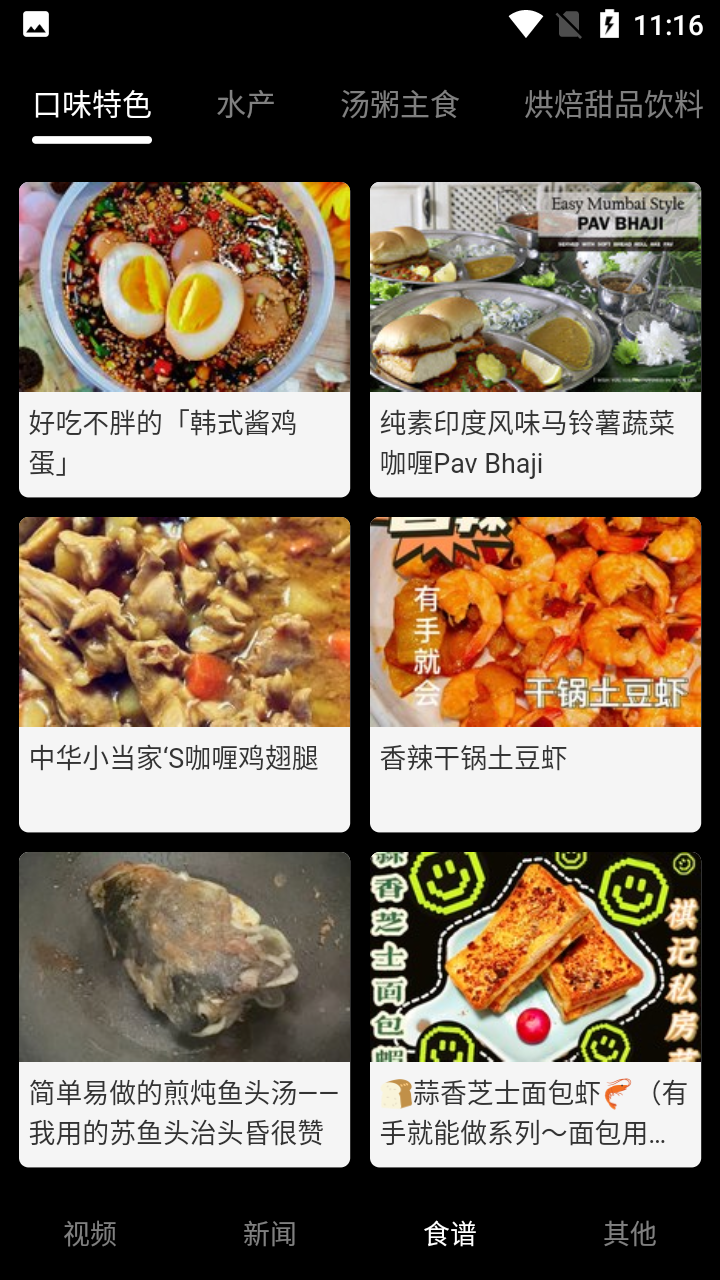Open the 汤粥主食 tab
Image resolution: width=720 pixels, height=1280 pixels.
(401, 104)
